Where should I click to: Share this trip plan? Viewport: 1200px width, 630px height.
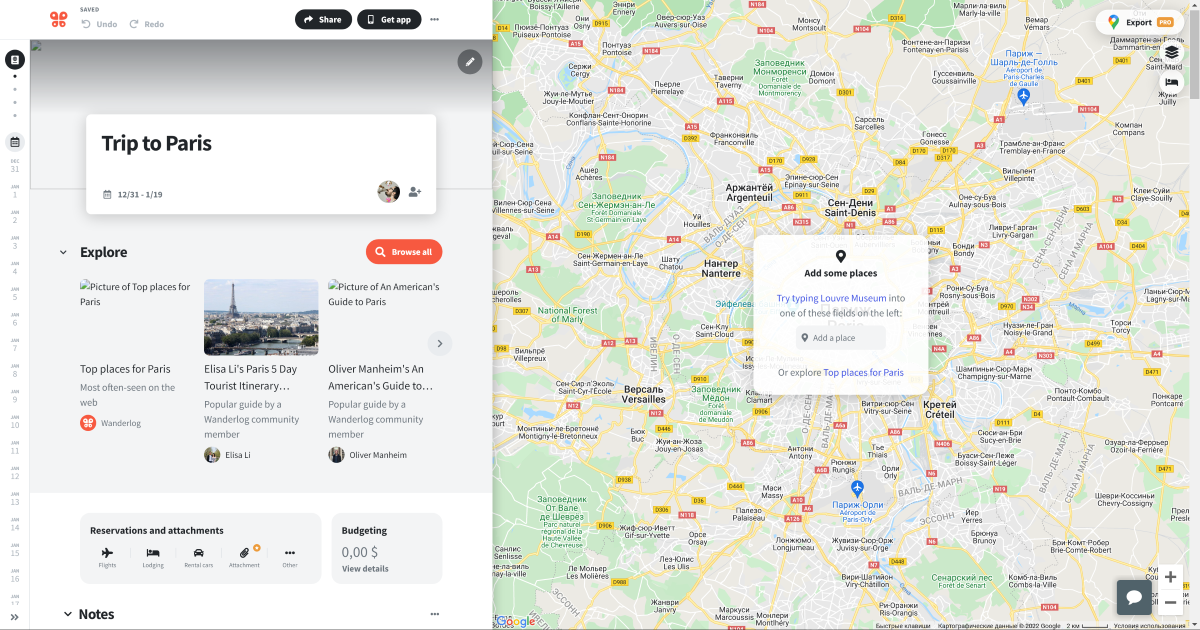(323, 20)
